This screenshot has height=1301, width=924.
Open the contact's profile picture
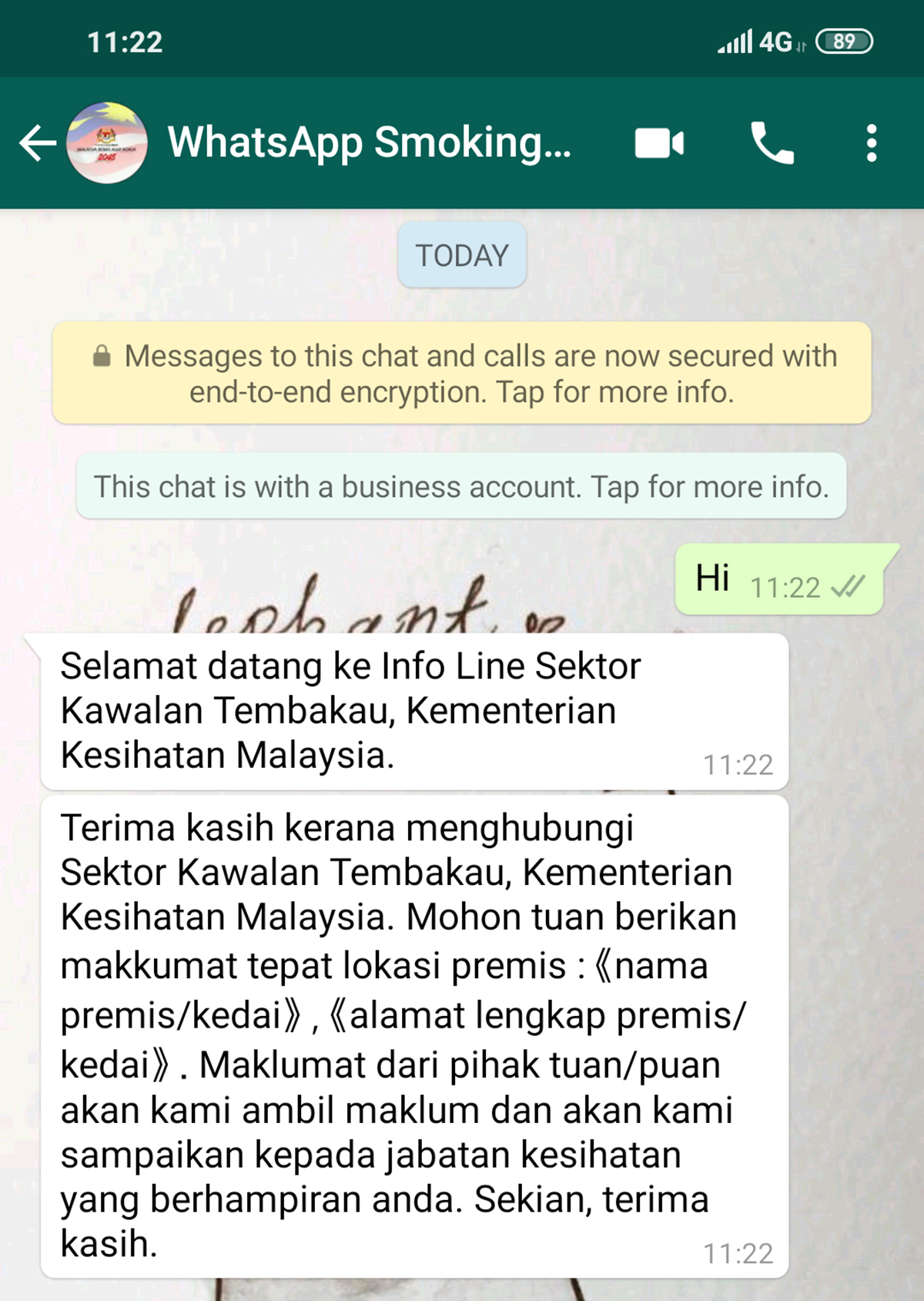[x=107, y=143]
